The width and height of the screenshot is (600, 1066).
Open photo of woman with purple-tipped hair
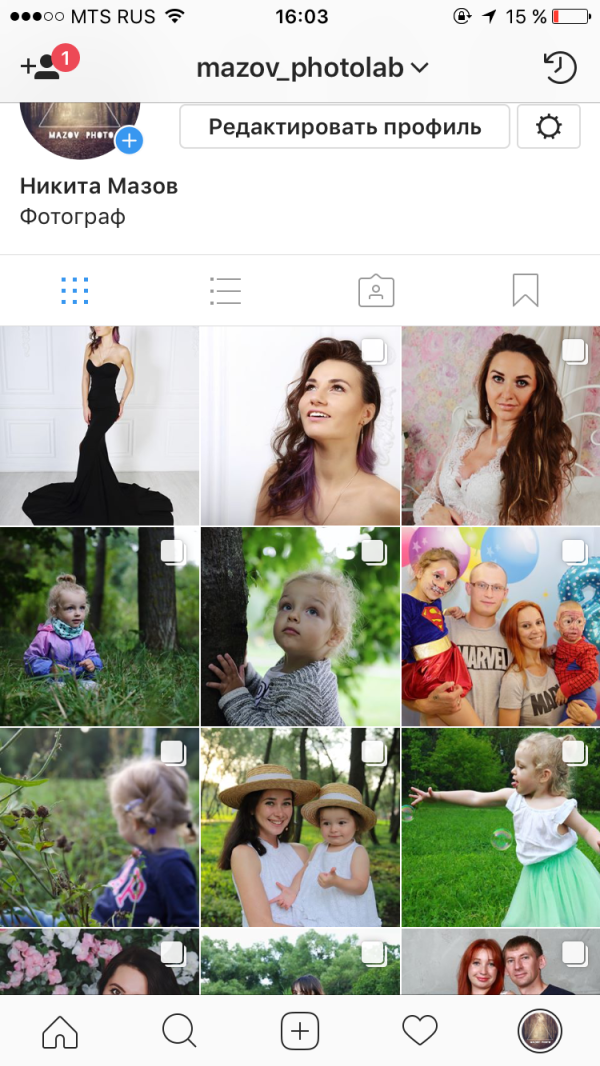coord(300,426)
